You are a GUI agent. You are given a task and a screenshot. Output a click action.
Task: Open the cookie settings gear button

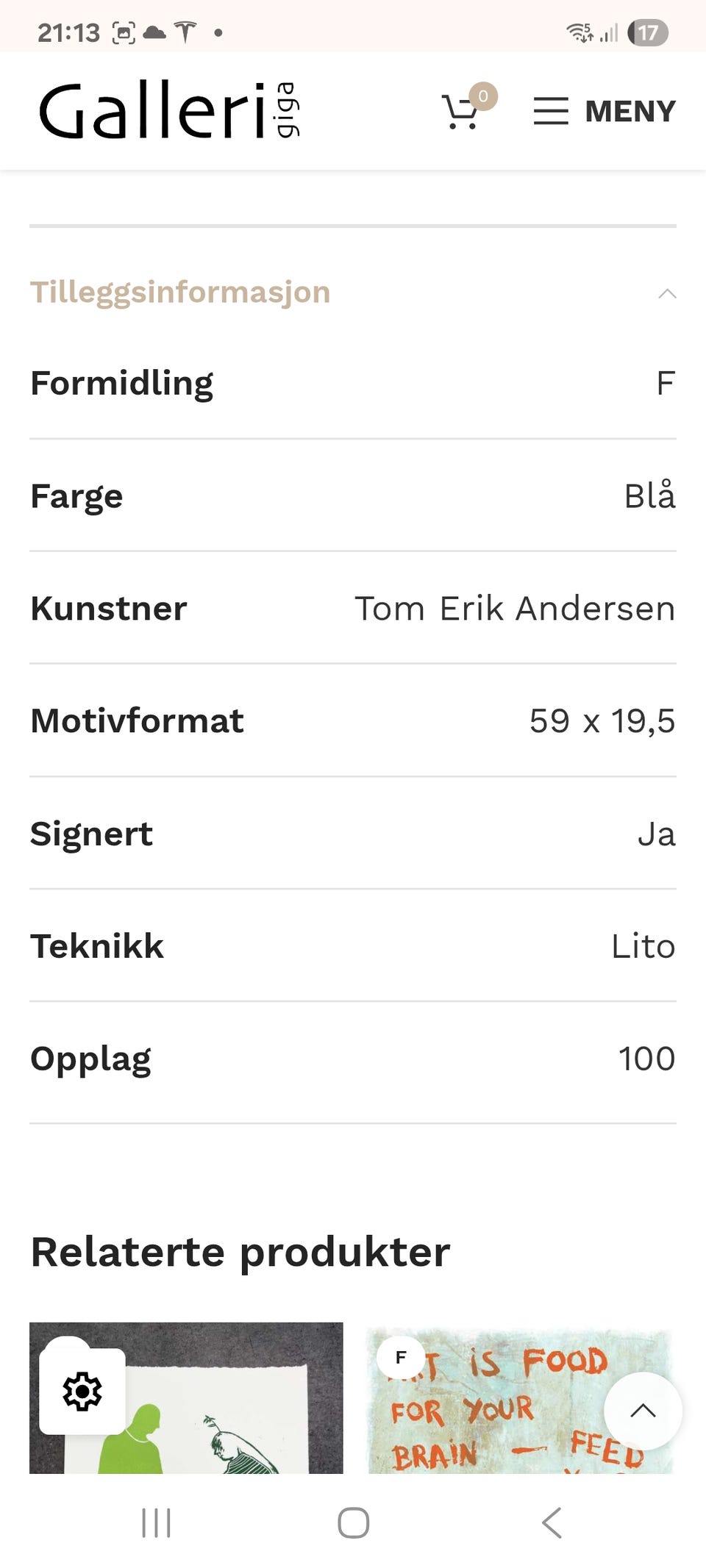point(82,1391)
